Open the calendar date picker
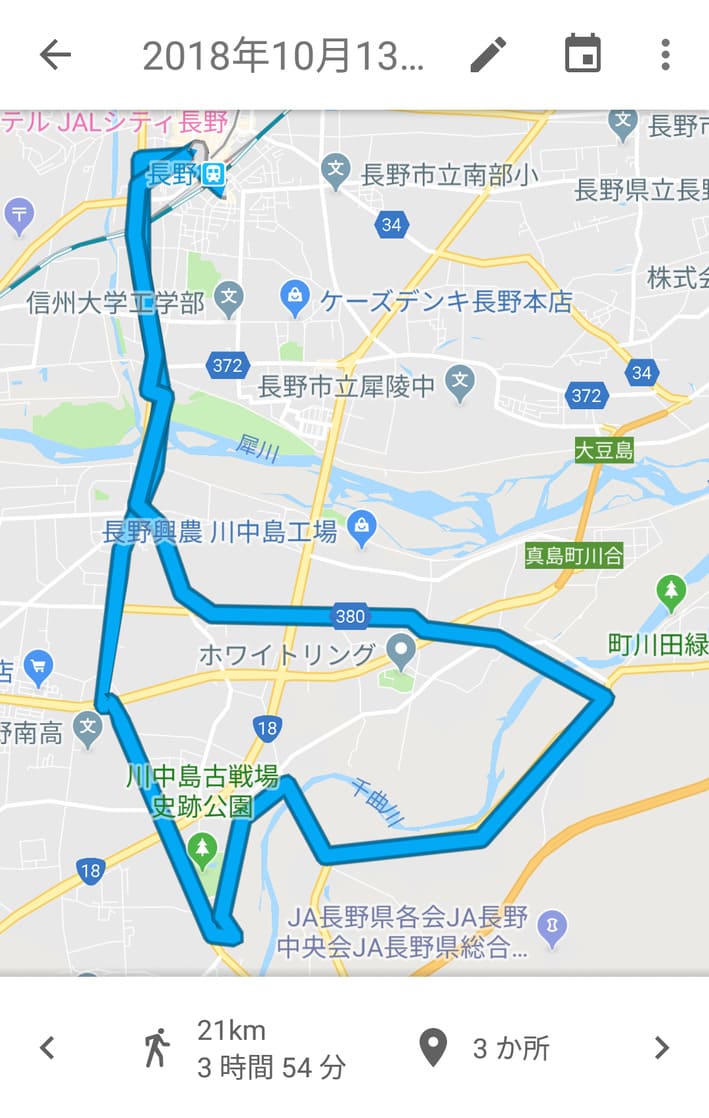 [582, 55]
